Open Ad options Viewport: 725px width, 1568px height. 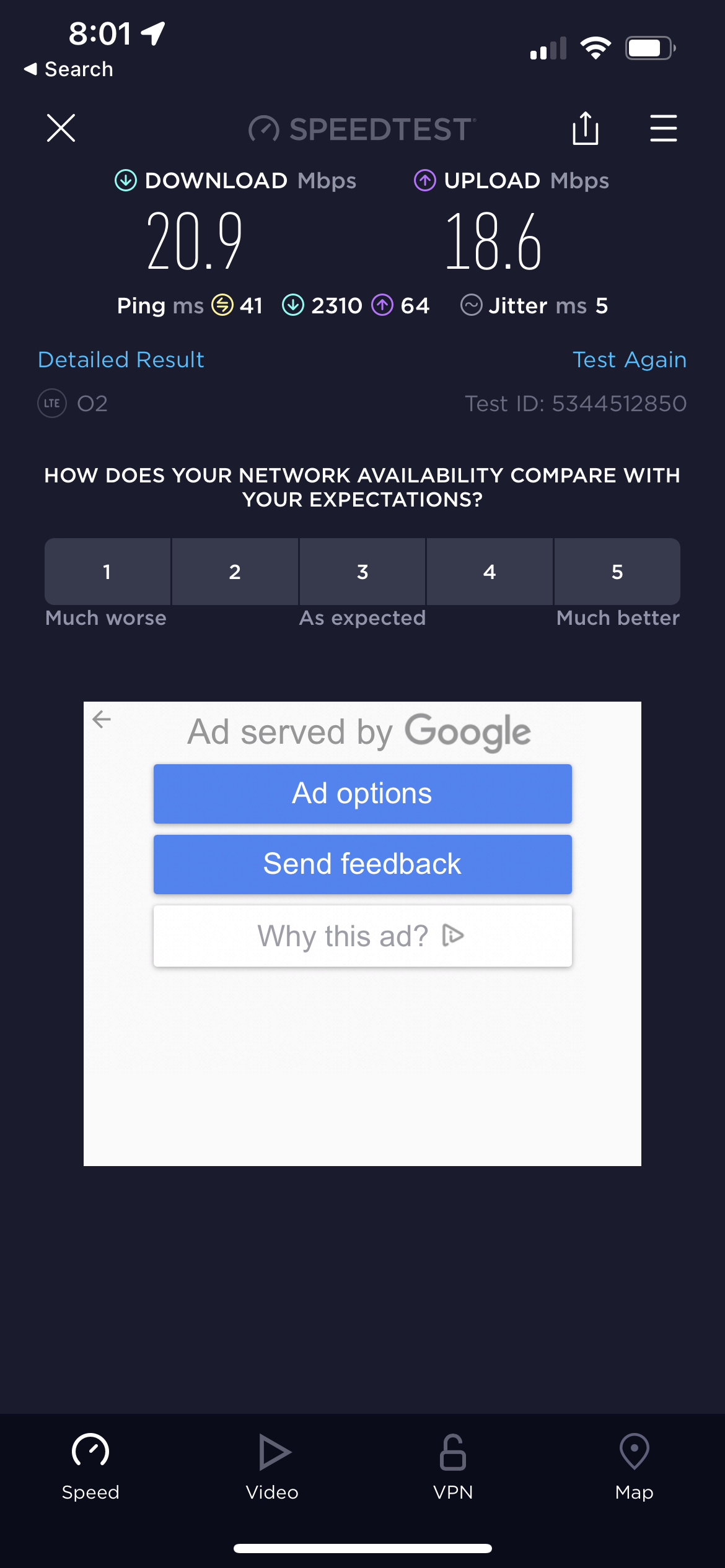(x=362, y=794)
